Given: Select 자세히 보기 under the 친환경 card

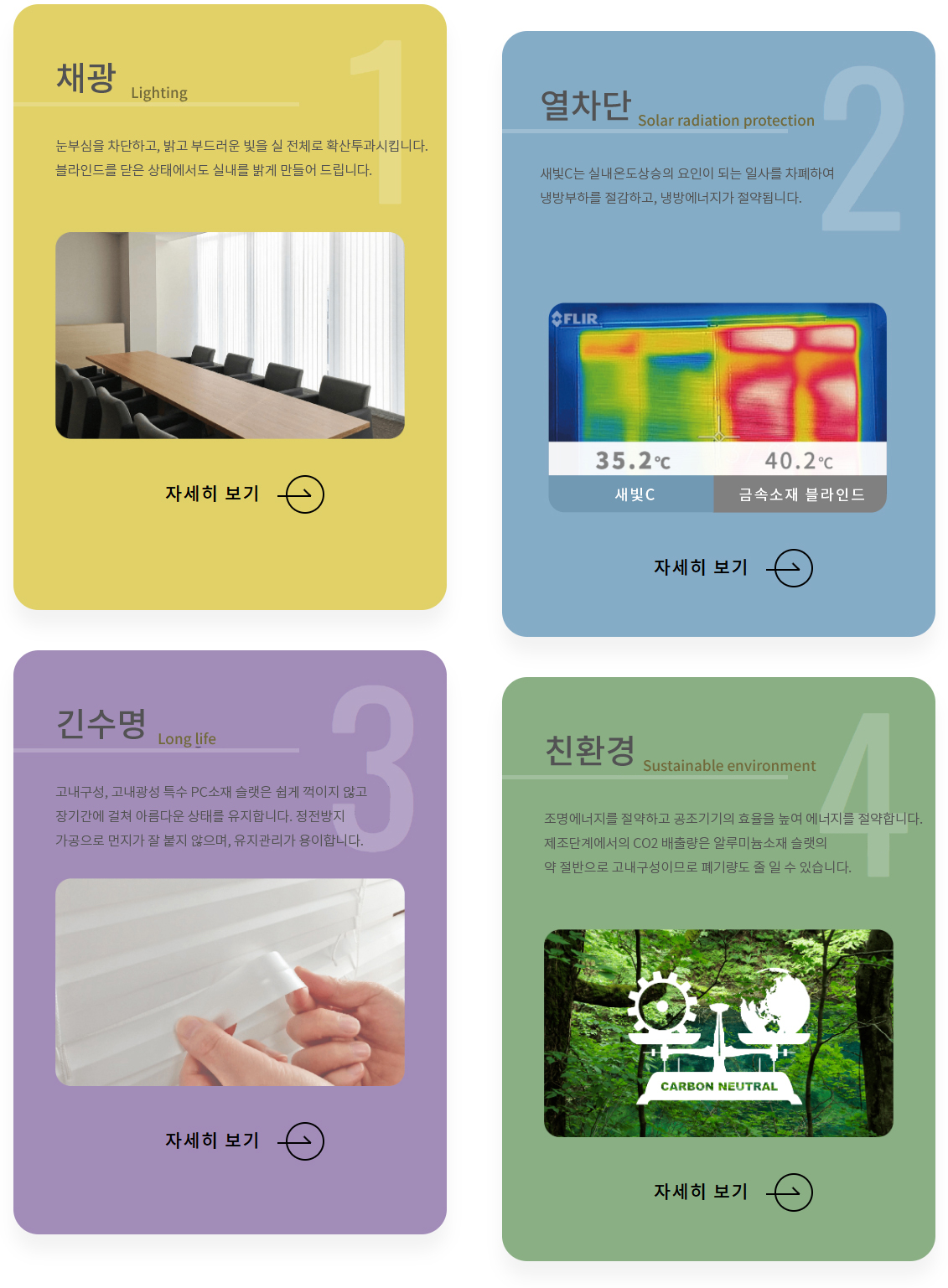Looking at the screenshot, I should click(732, 1192).
